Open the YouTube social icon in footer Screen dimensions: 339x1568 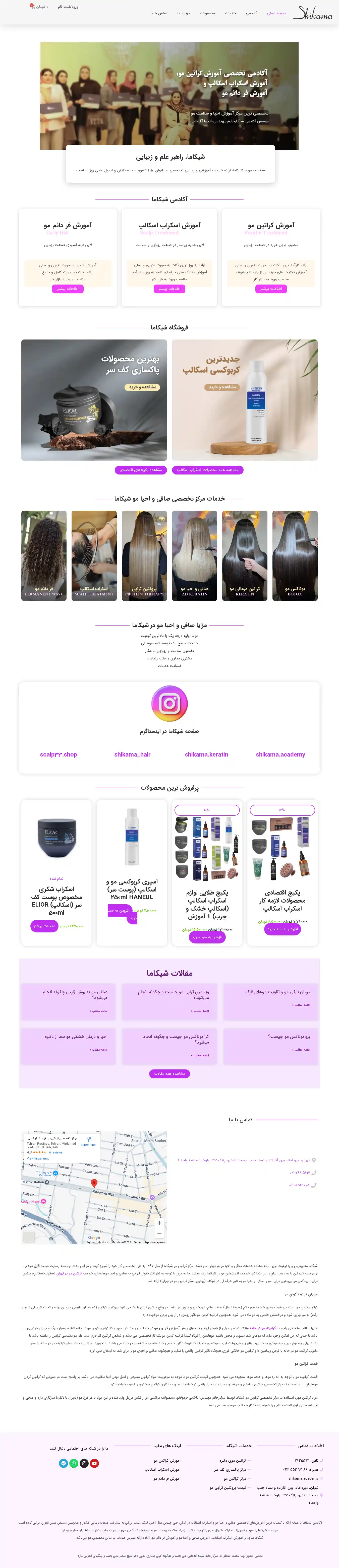[x=94, y=1463]
